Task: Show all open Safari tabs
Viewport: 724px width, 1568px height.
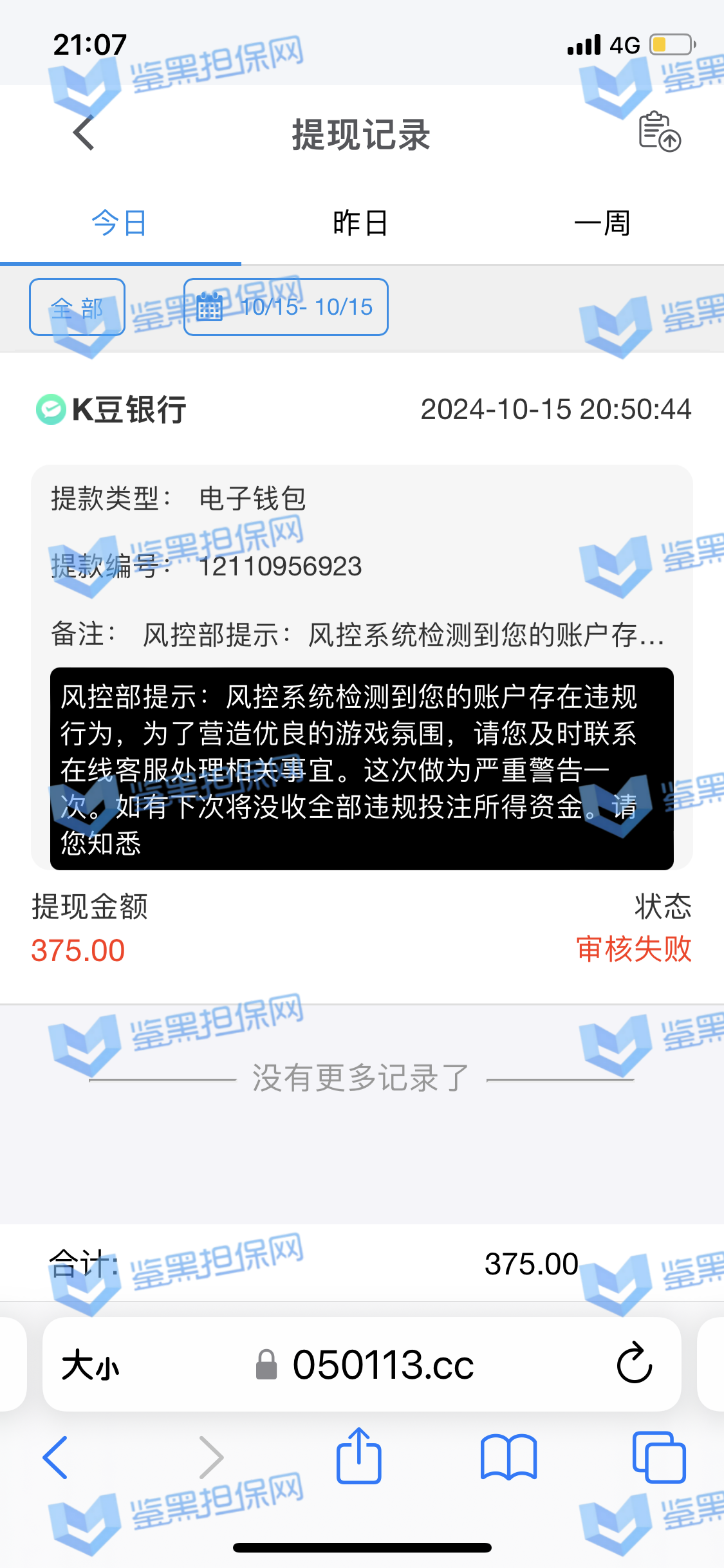Action: click(659, 1457)
